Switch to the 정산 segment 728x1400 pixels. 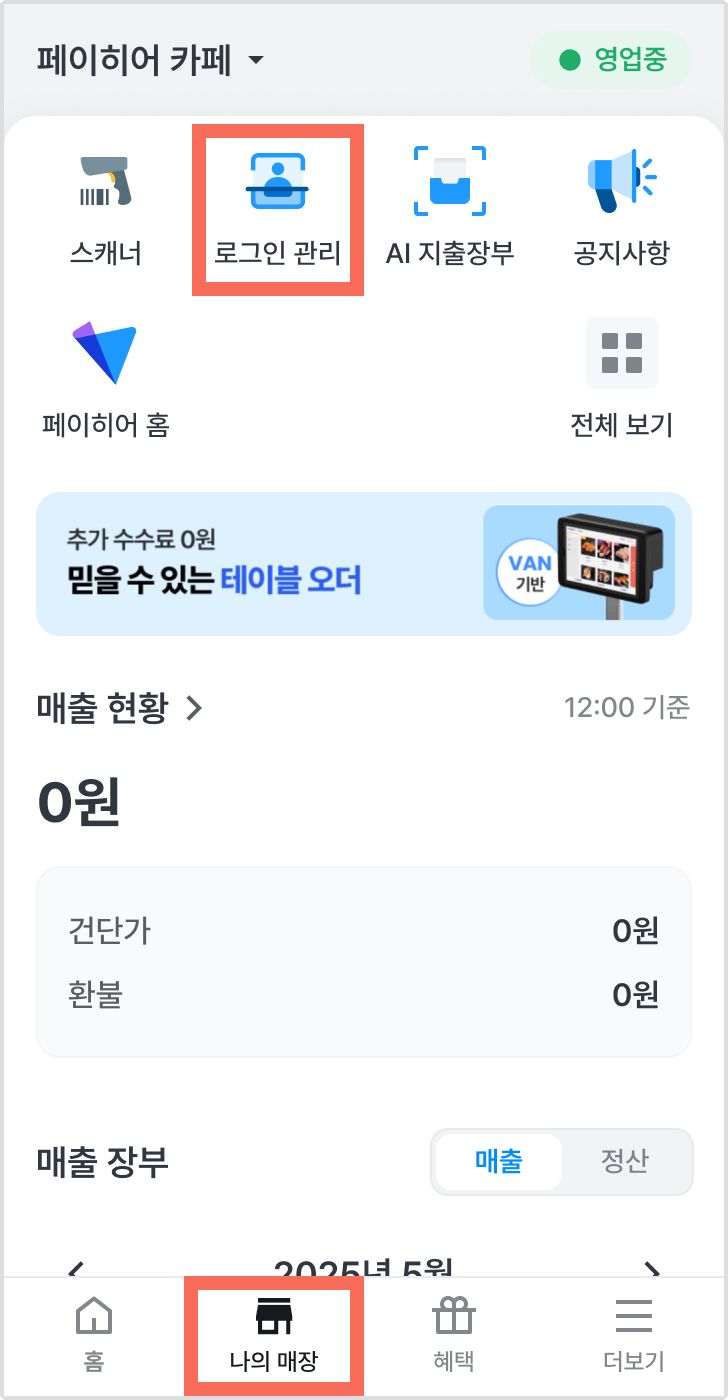[x=625, y=1162]
